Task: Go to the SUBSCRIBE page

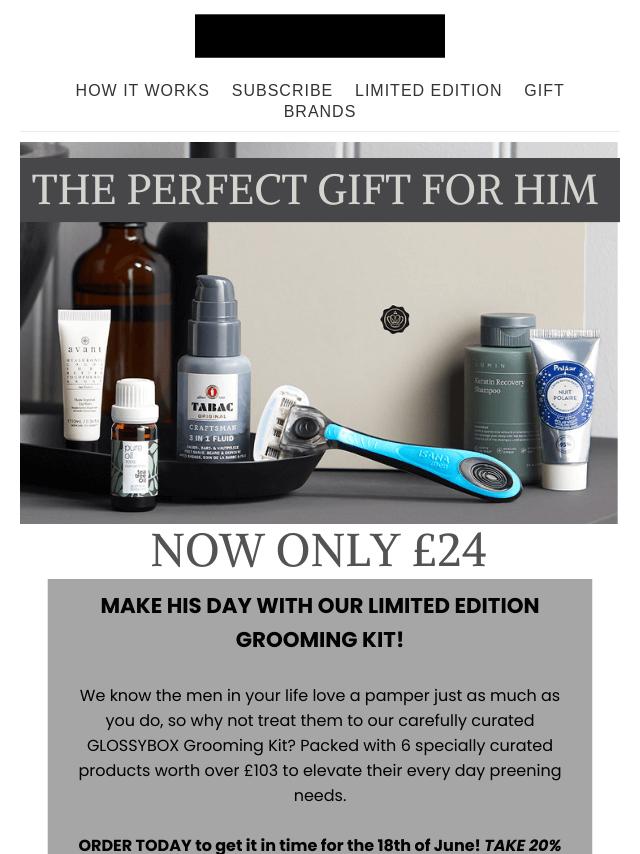Action: [x=282, y=90]
